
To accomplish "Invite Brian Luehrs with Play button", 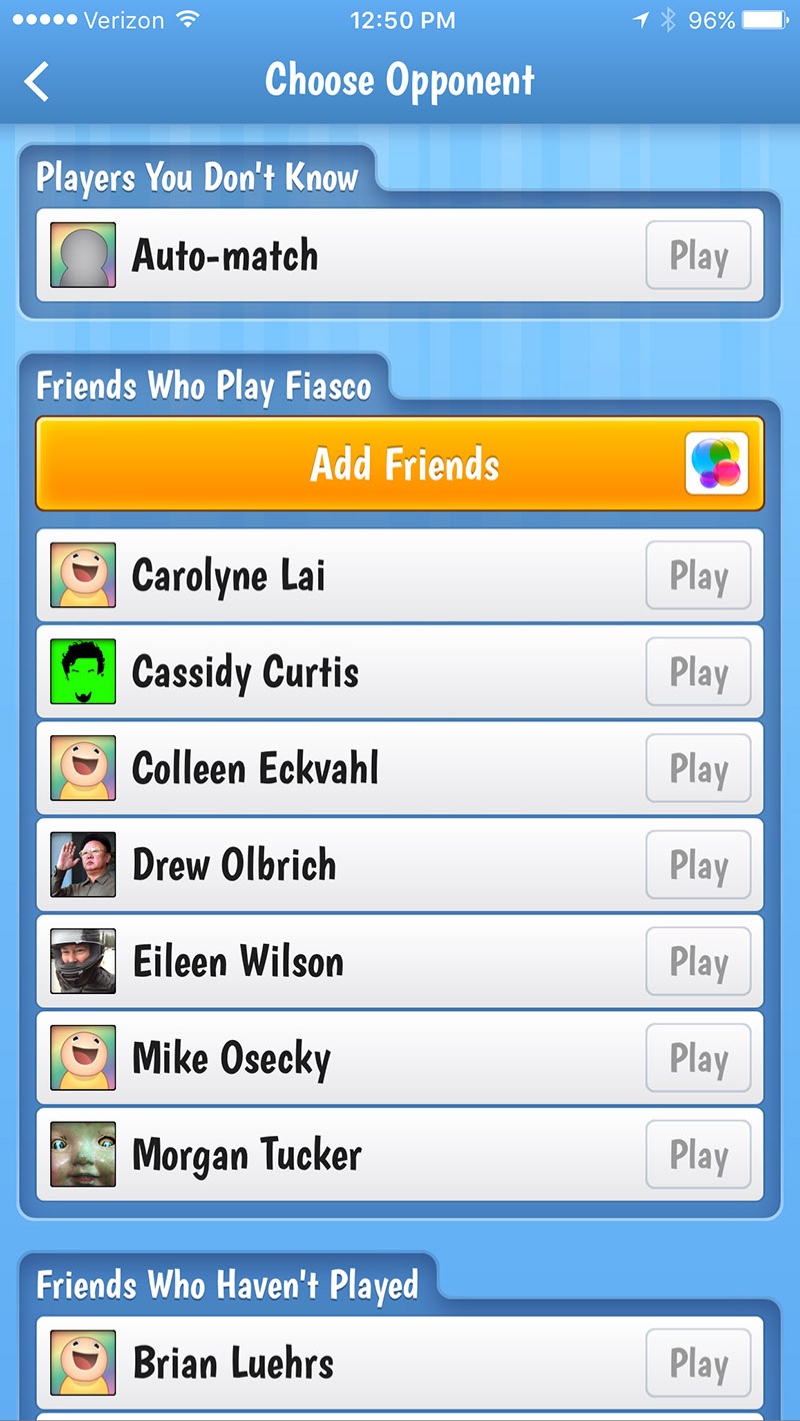I will 698,1362.
